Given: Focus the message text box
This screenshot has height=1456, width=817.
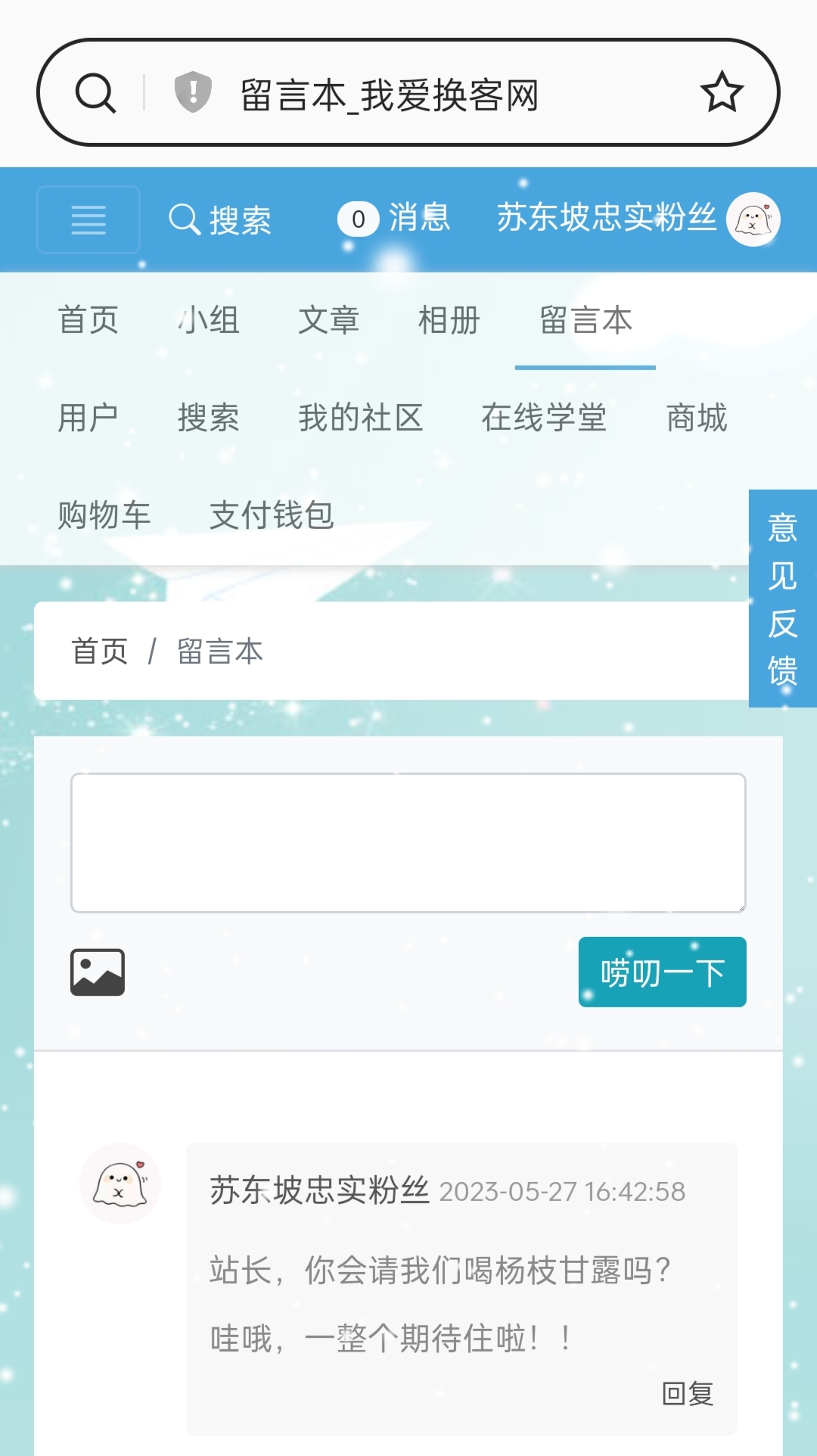Looking at the screenshot, I should (x=408, y=842).
